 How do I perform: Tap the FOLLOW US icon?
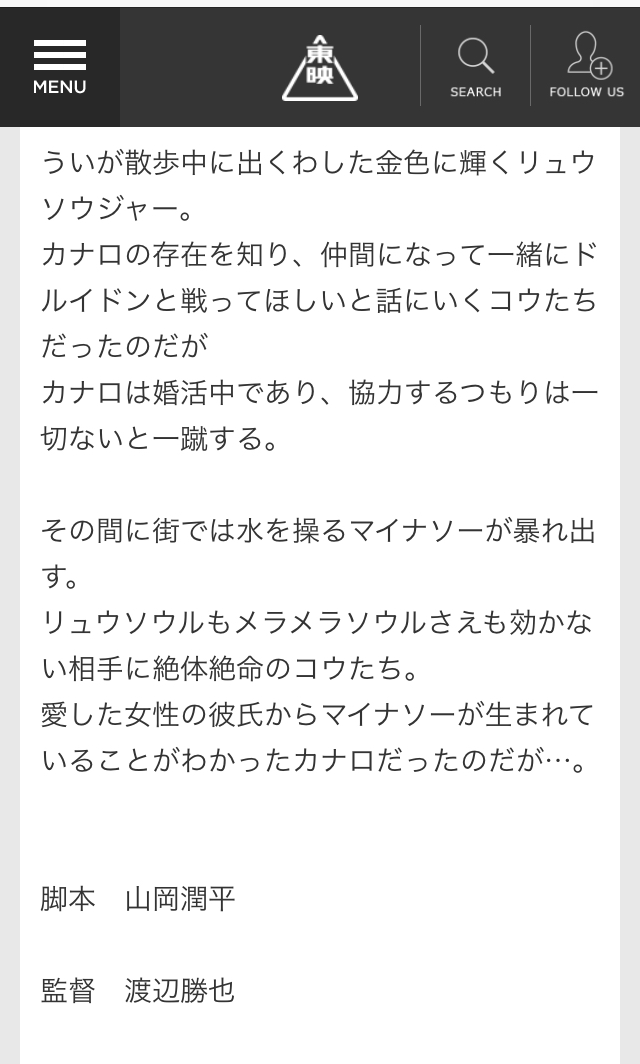click(x=587, y=66)
